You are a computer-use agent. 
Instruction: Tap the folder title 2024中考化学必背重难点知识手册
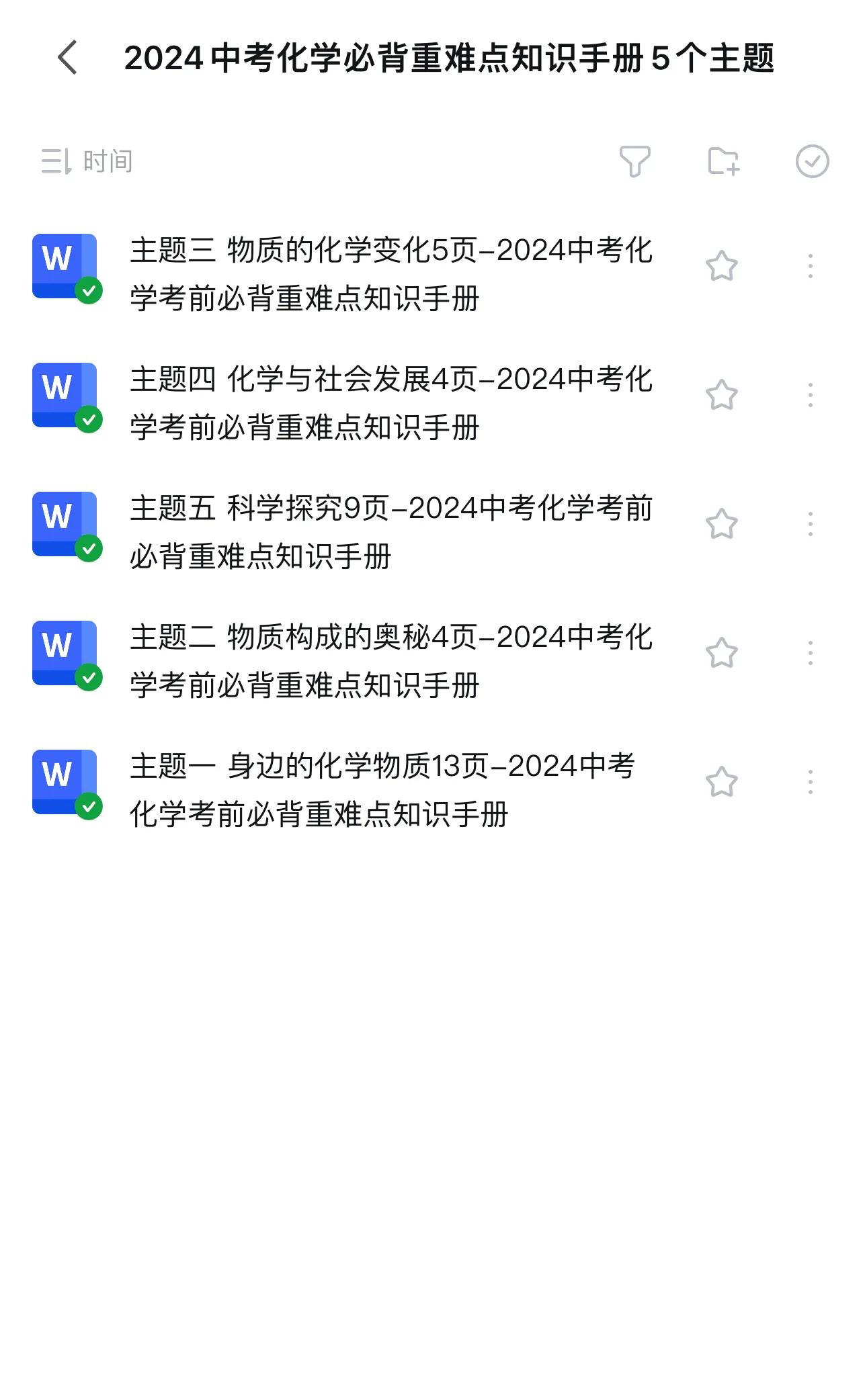click(x=452, y=59)
